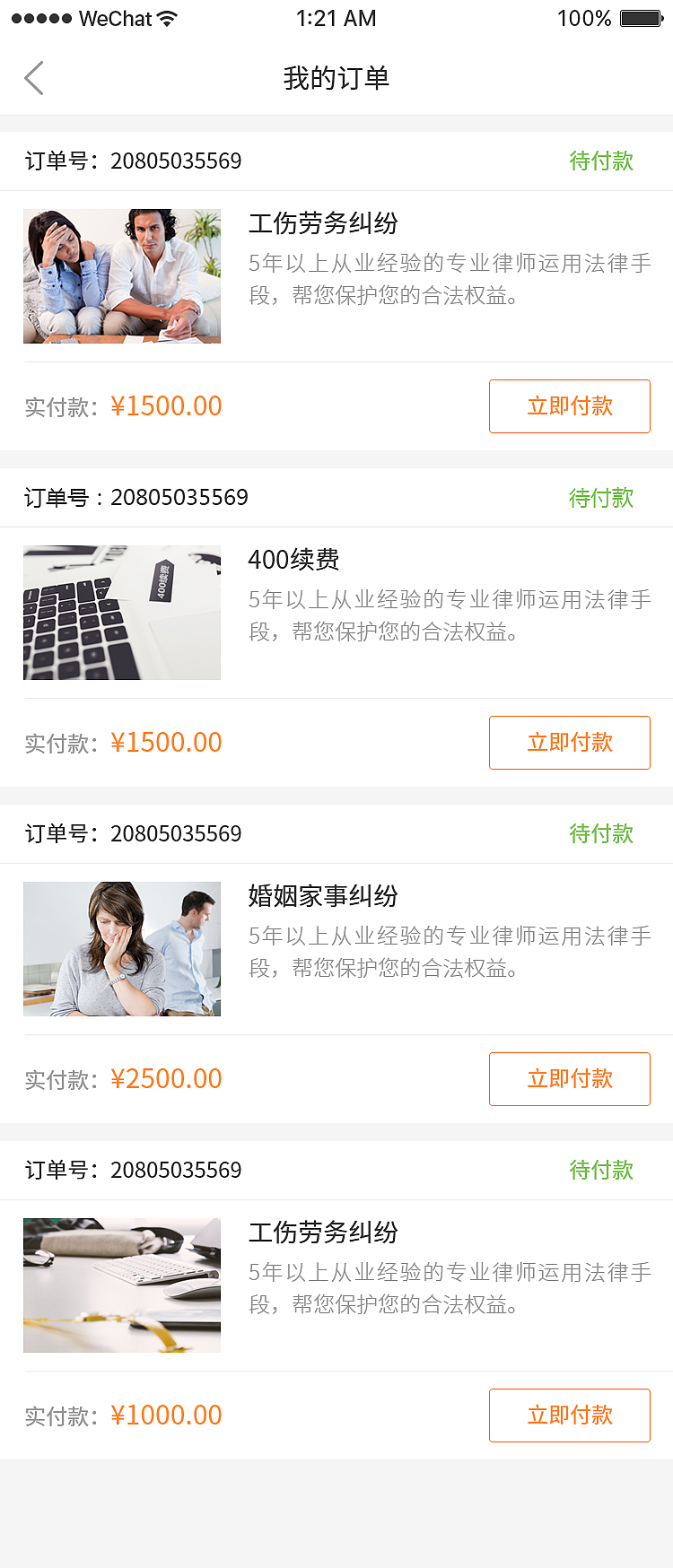This screenshot has width=673, height=1568.
Task: Tap the back arrow to leave My Orders
Action: tap(33, 78)
